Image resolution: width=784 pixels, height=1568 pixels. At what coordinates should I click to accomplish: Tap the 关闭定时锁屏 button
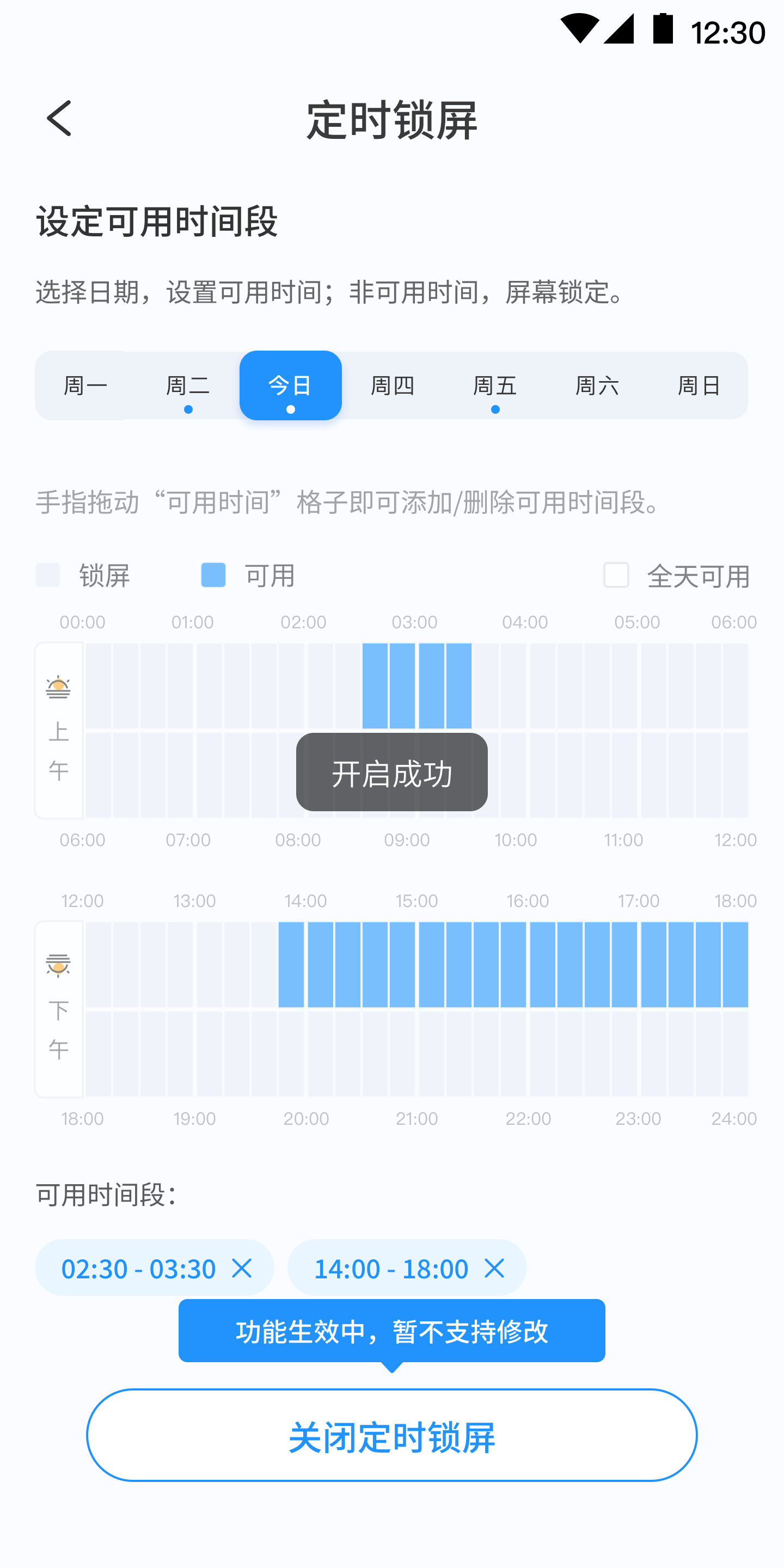click(391, 1435)
